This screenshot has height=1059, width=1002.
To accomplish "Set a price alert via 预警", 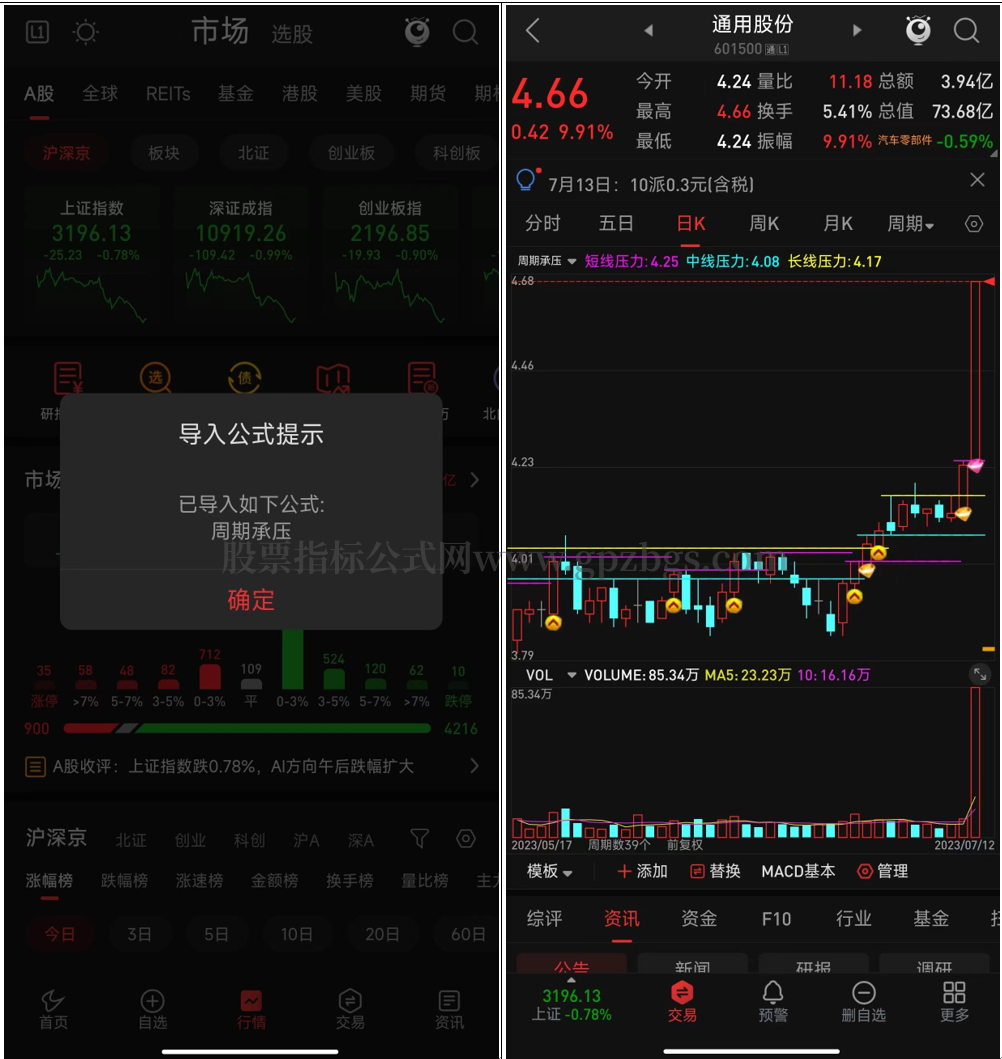I will [x=773, y=1001].
